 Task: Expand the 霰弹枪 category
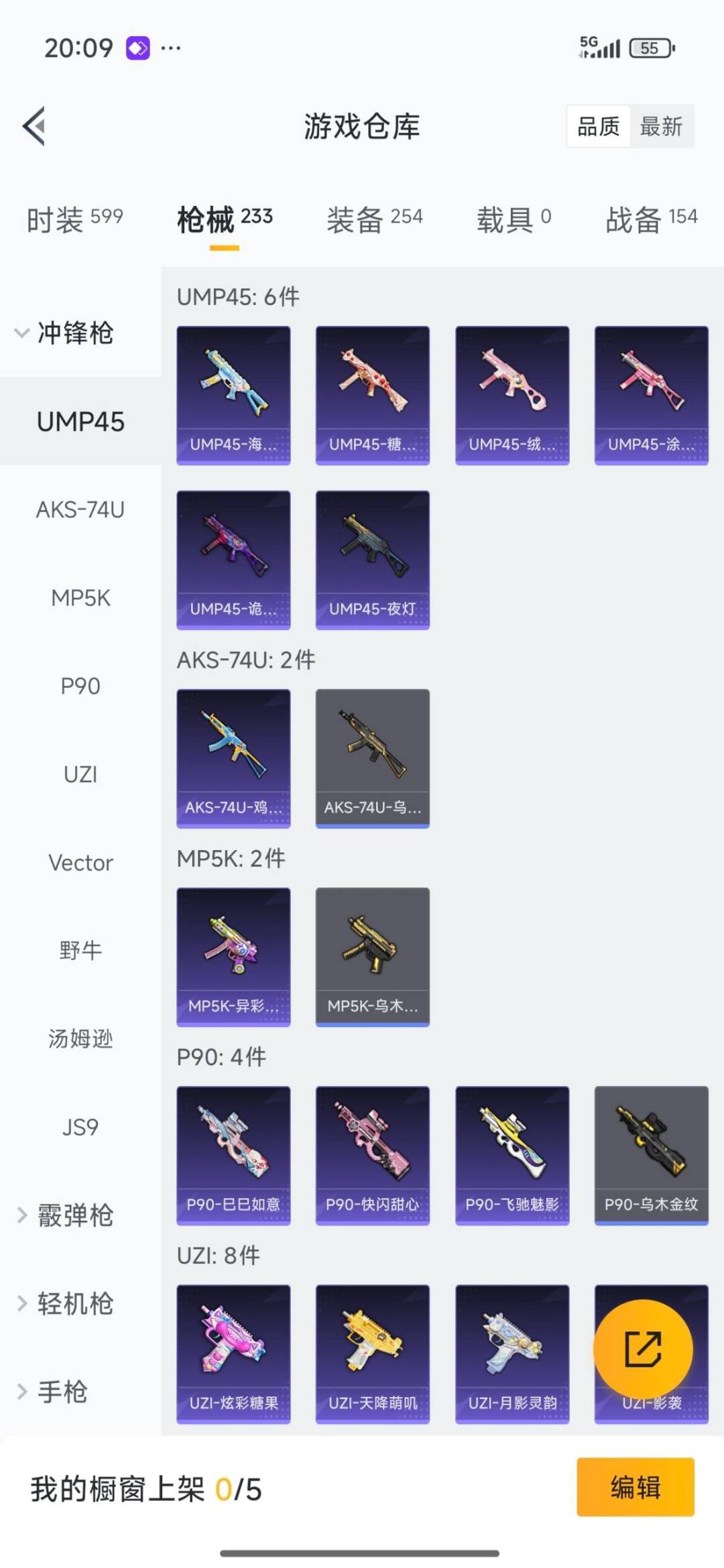[66, 1215]
